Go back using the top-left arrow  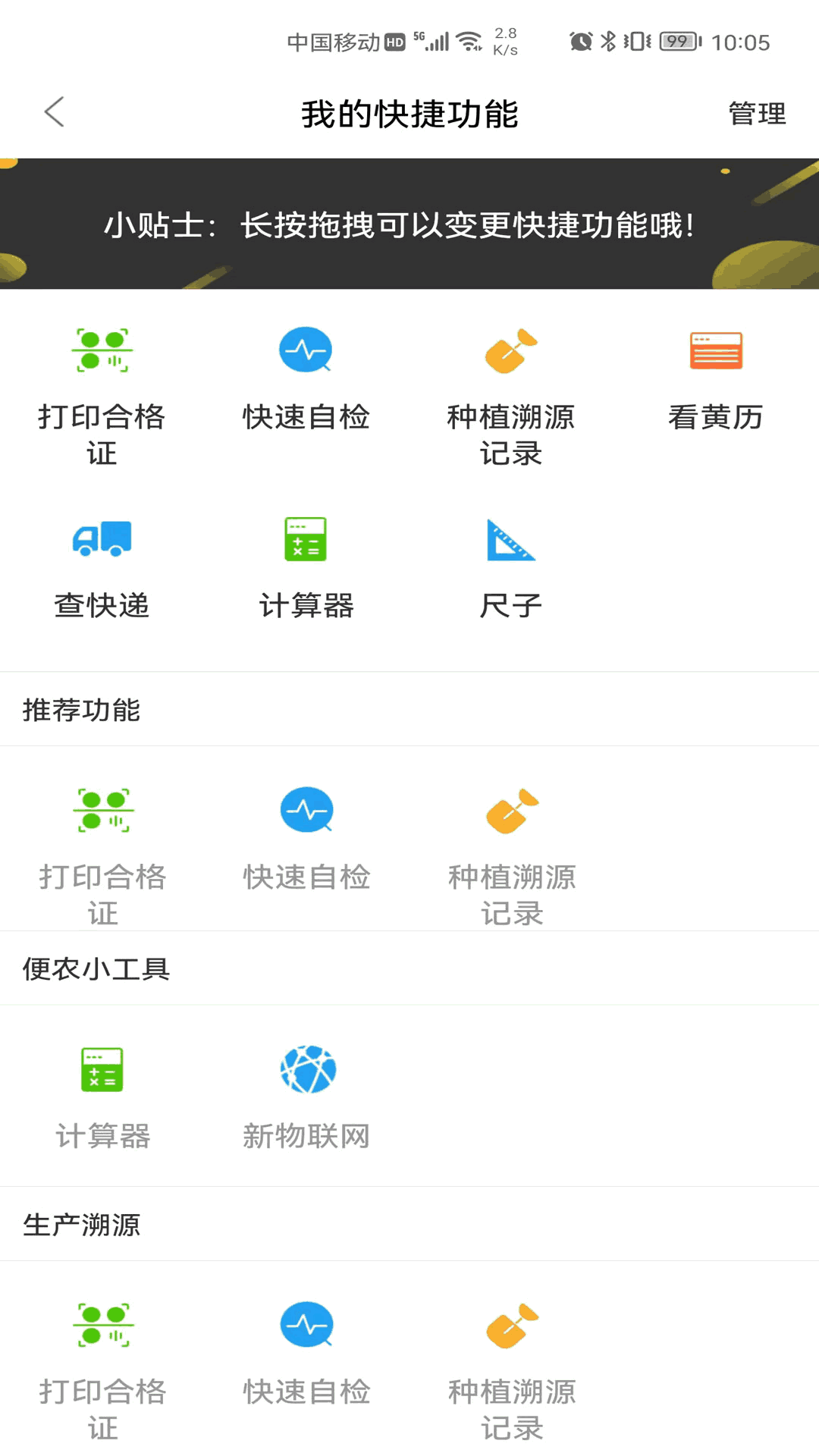[55, 113]
